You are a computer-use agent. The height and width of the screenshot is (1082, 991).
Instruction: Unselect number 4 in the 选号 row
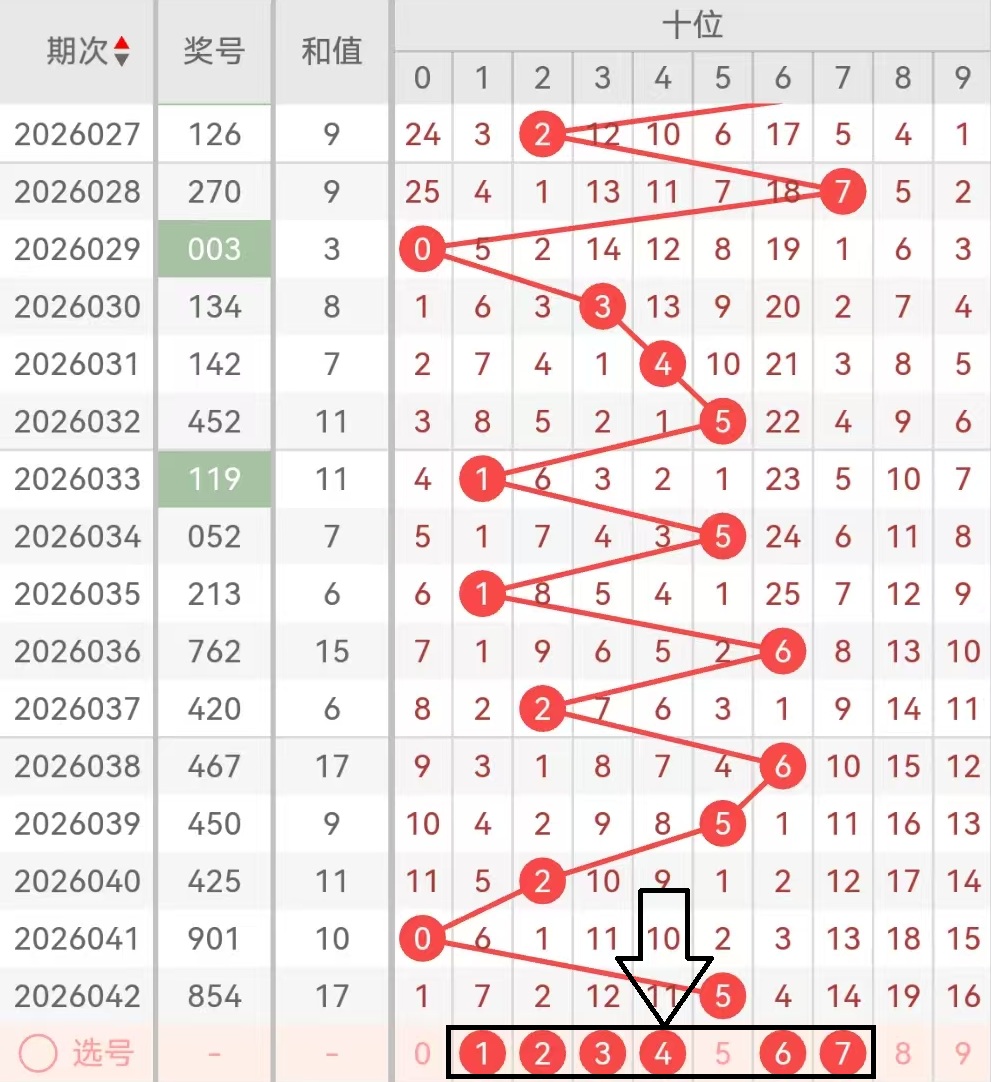(662, 1053)
